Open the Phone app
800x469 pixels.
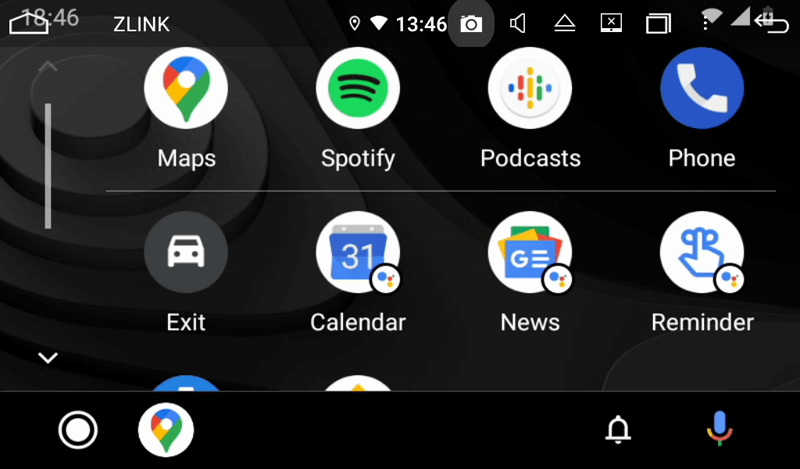[x=702, y=89]
